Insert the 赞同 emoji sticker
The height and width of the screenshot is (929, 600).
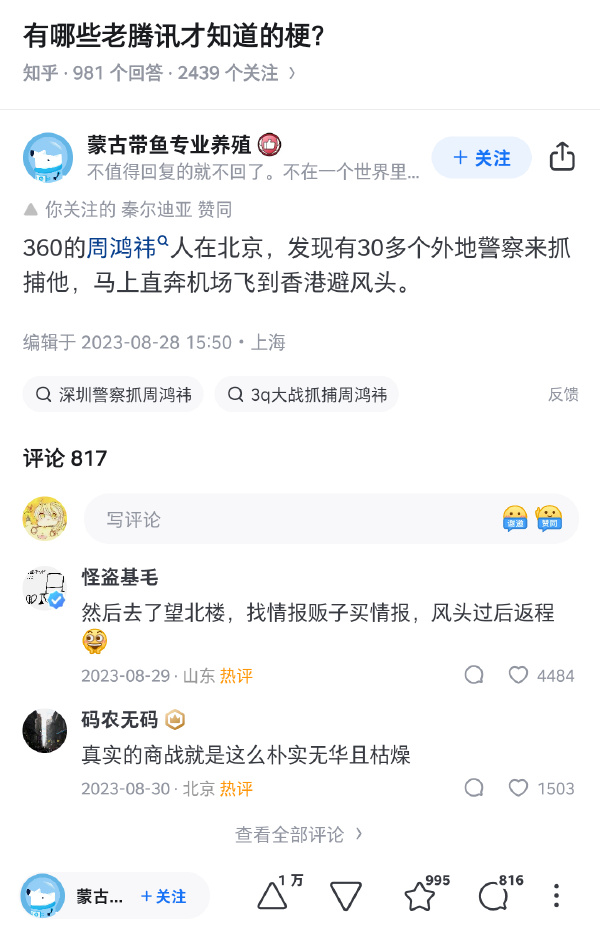click(548, 518)
